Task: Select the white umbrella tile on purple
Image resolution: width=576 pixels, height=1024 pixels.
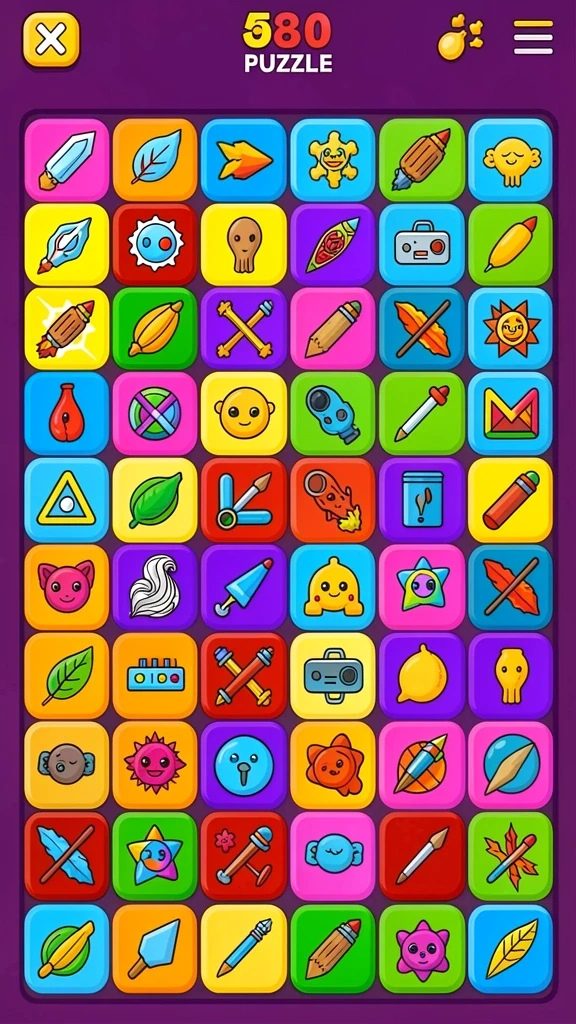Action: click(244, 587)
